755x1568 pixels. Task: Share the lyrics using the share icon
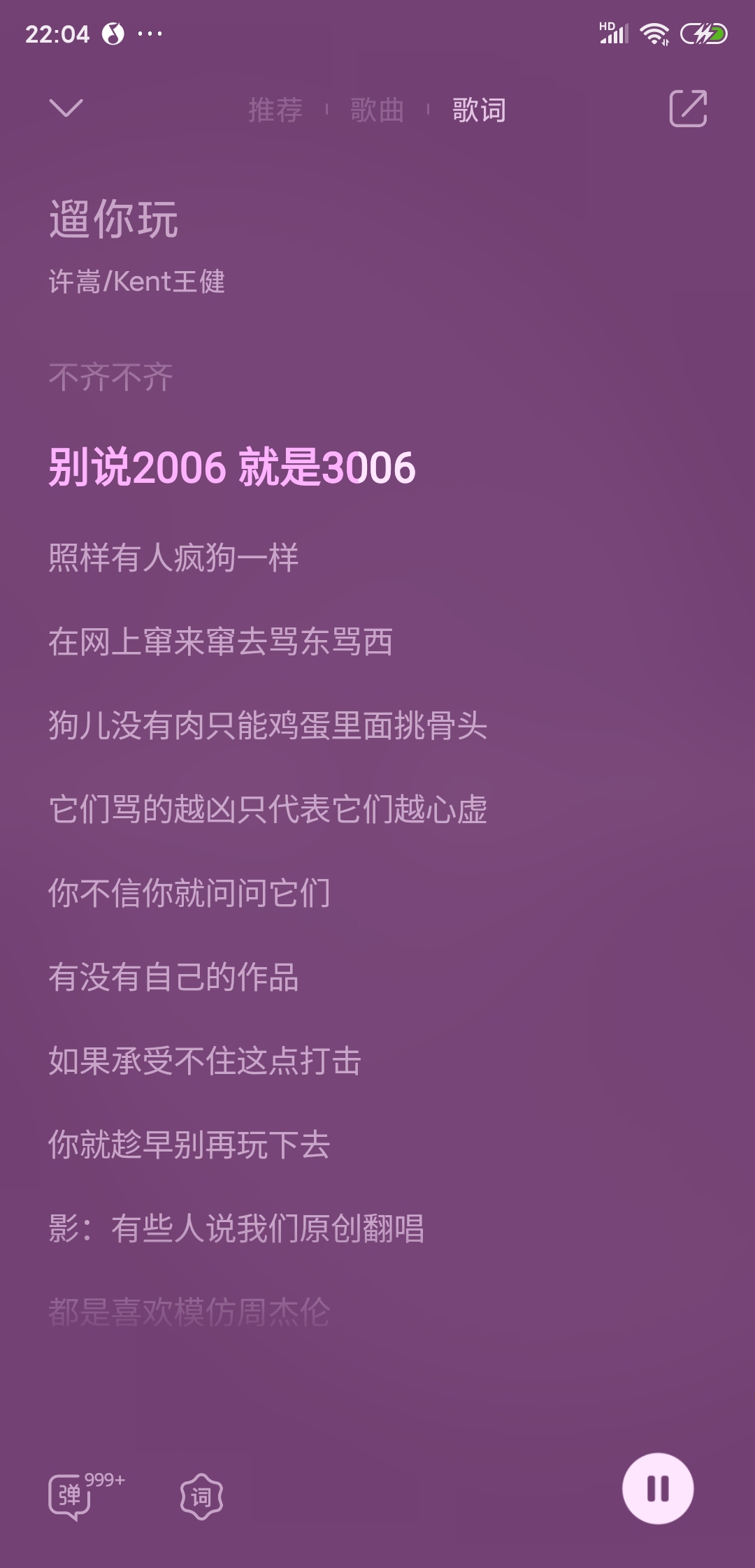click(688, 108)
